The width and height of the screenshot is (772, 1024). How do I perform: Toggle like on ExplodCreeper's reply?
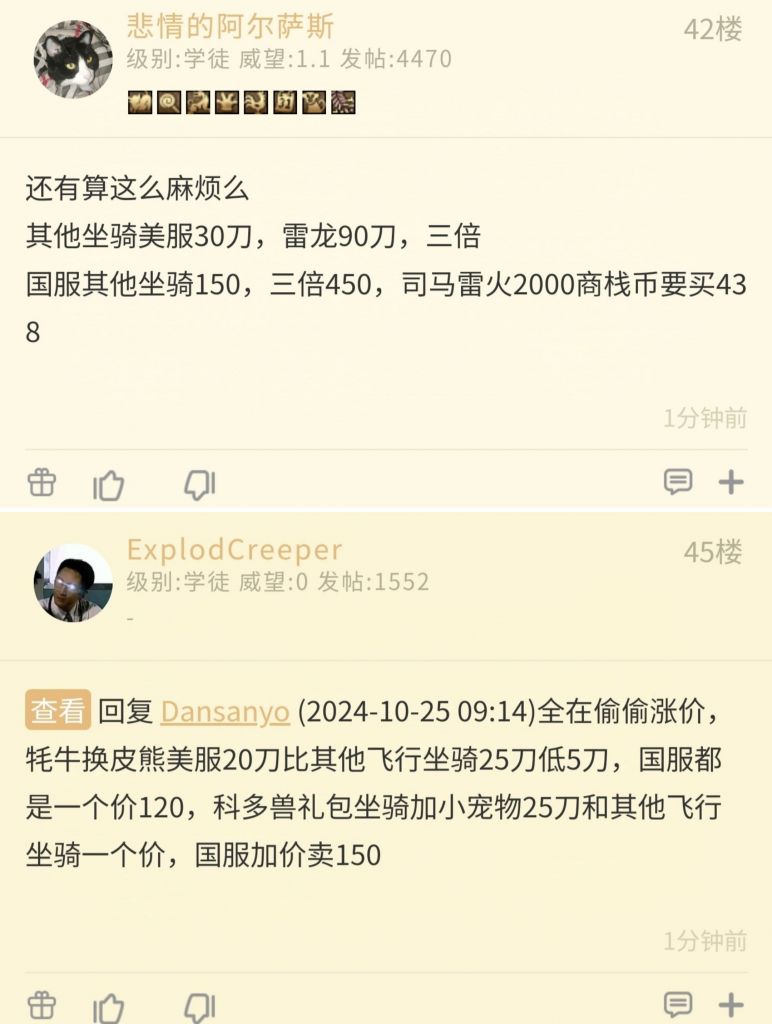[108, 1004]
